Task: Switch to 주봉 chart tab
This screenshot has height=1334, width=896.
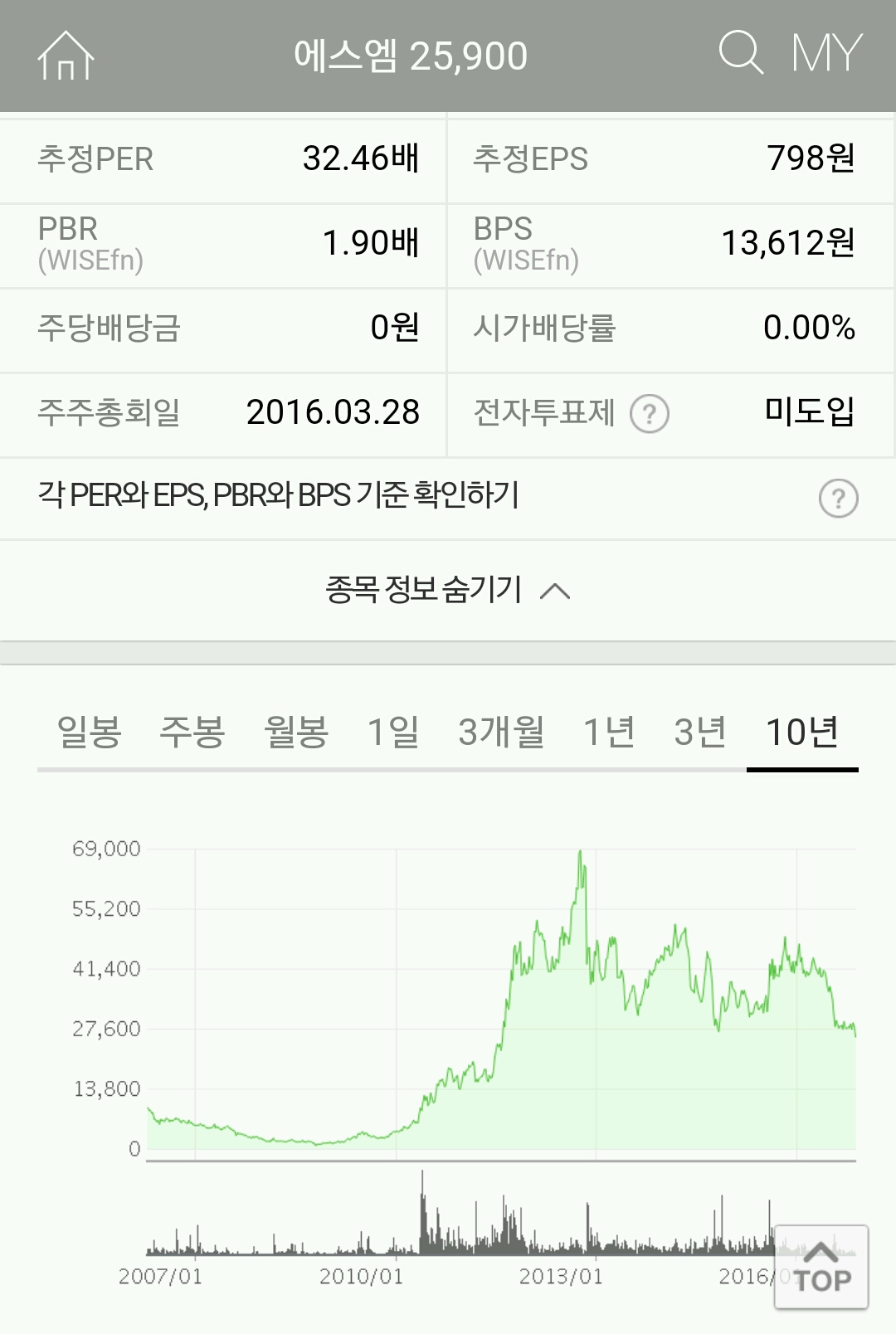Action: click(x=192, y=733)
